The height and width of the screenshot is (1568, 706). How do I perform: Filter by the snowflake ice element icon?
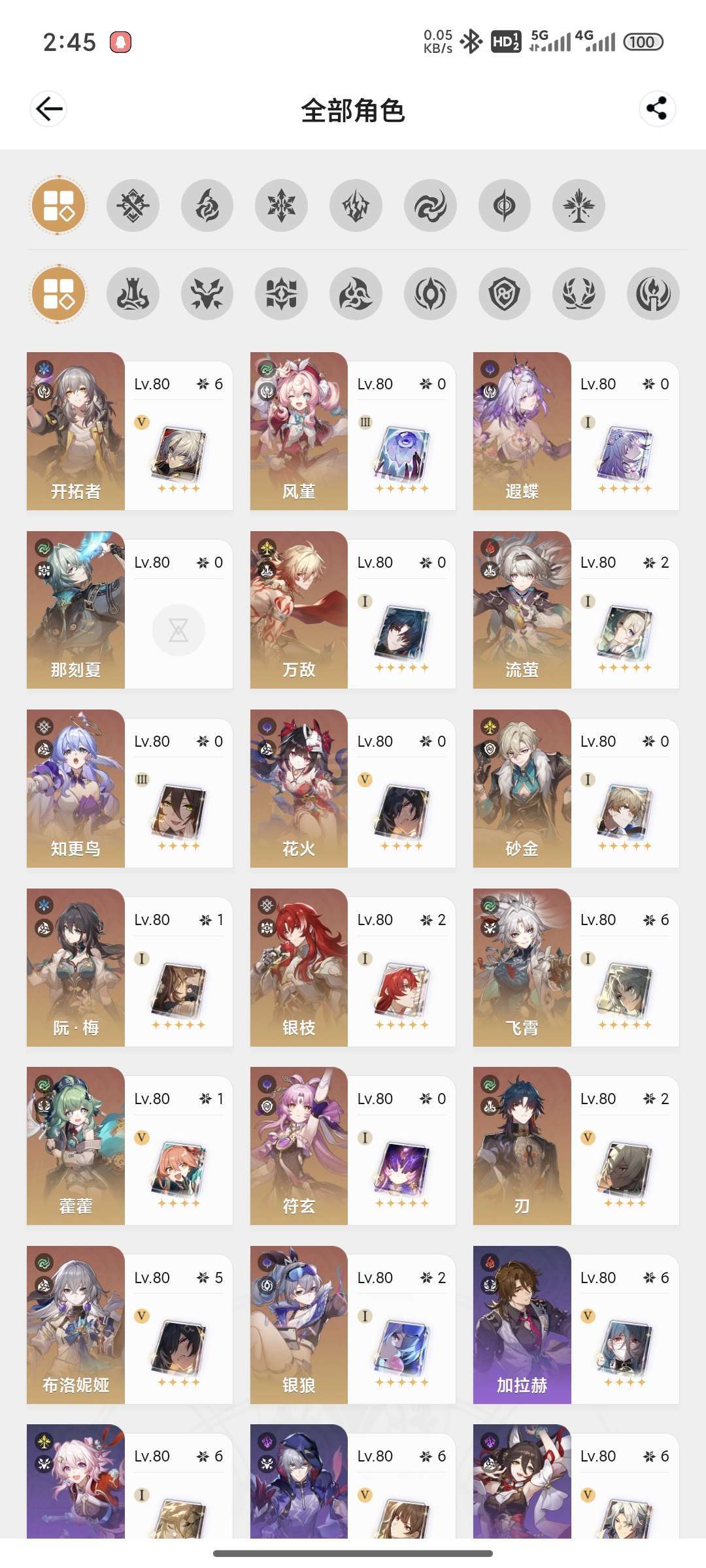coord(282,206)
